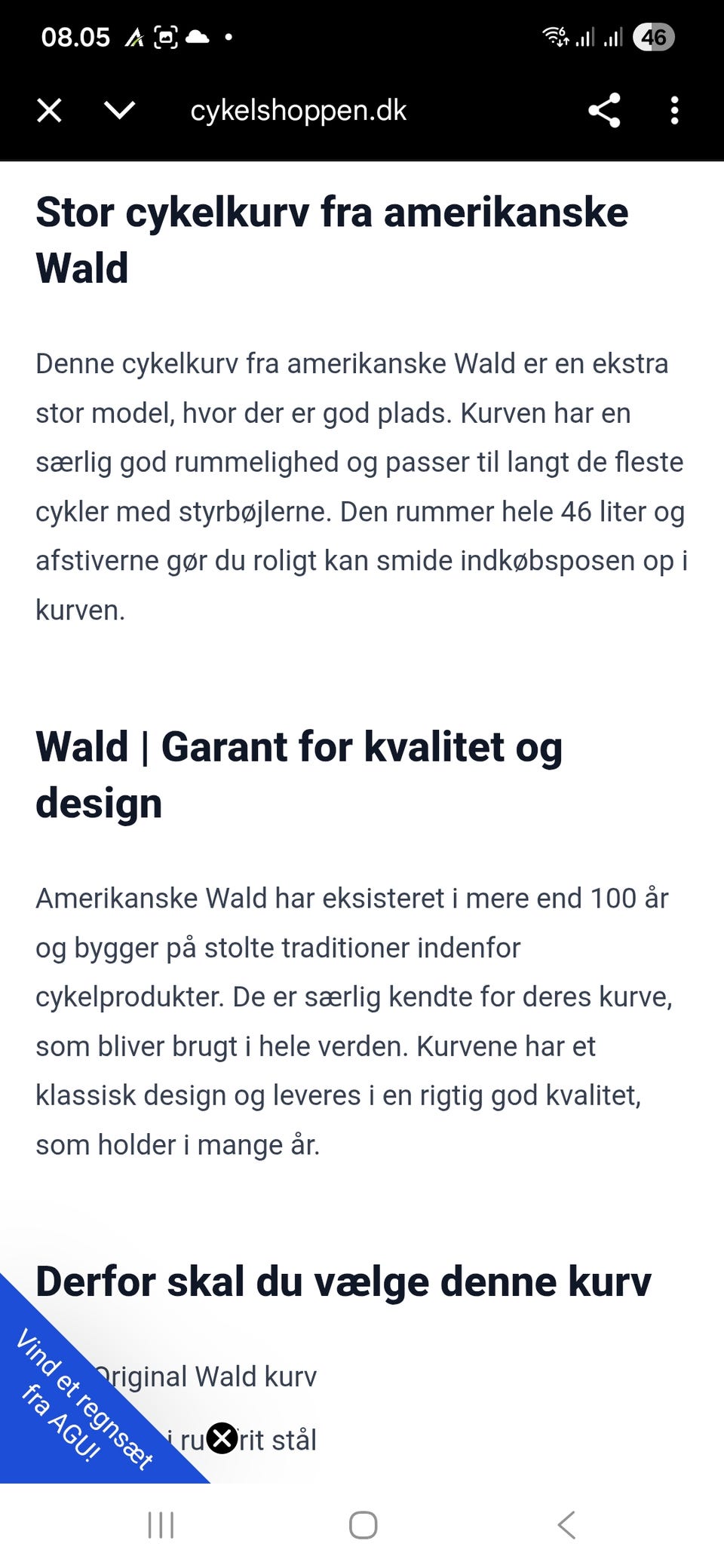Open the share options for this page
724x1568 pixels.
[603, 110]
